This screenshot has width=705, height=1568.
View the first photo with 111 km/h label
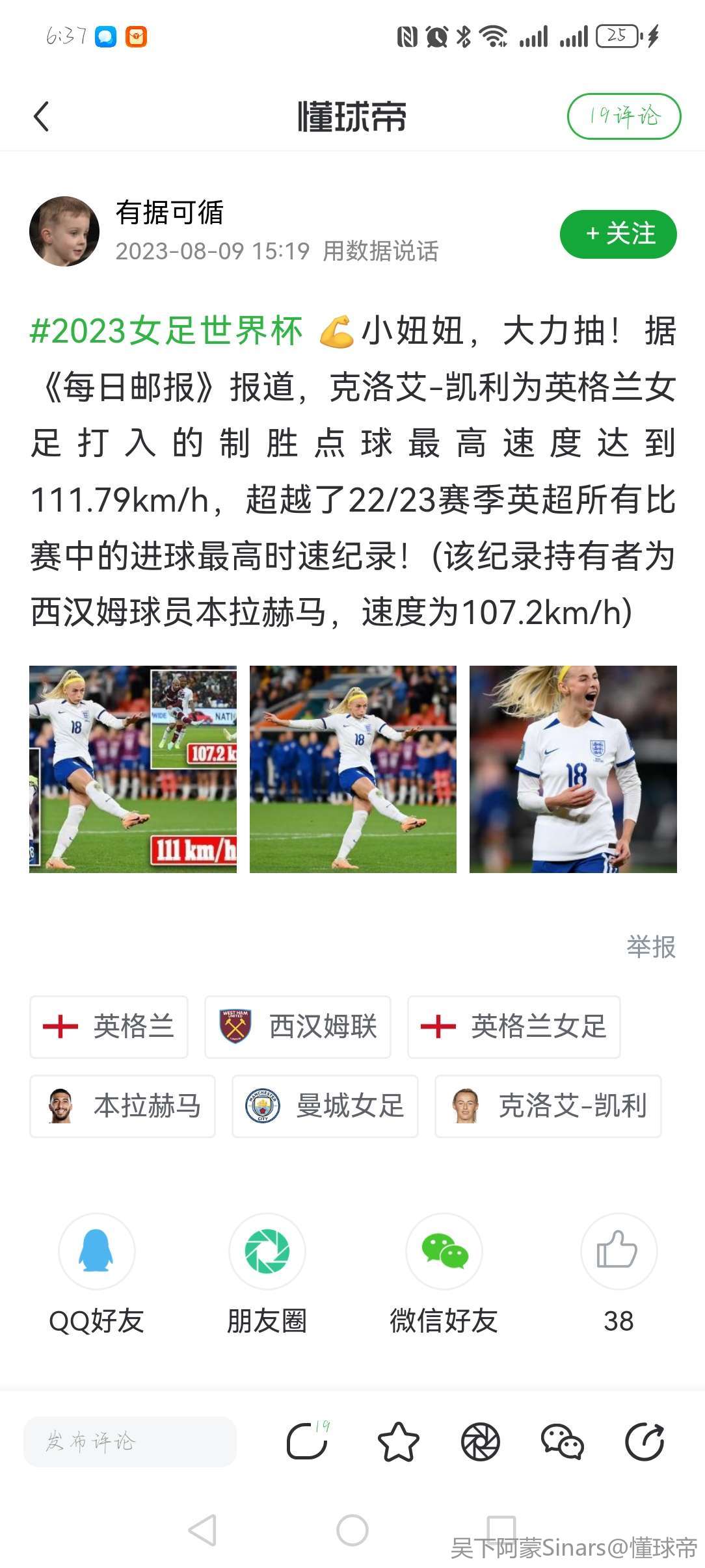coord(133,769)
